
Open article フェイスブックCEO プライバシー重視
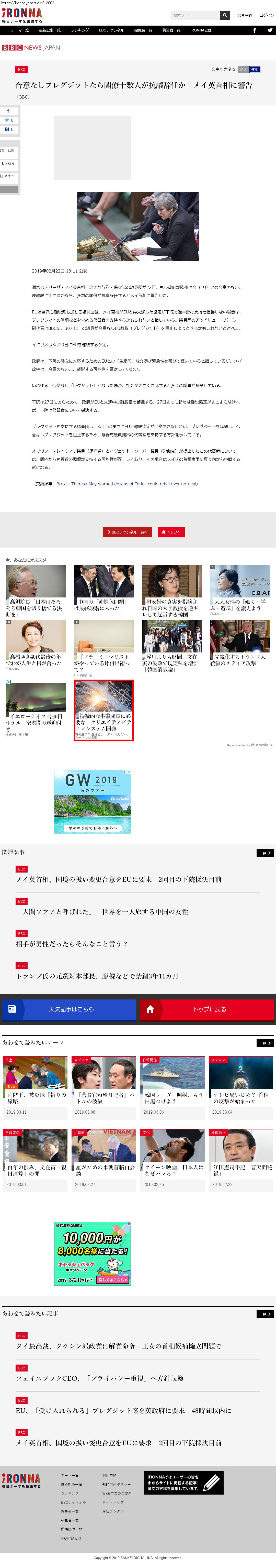click(99, 1378)
